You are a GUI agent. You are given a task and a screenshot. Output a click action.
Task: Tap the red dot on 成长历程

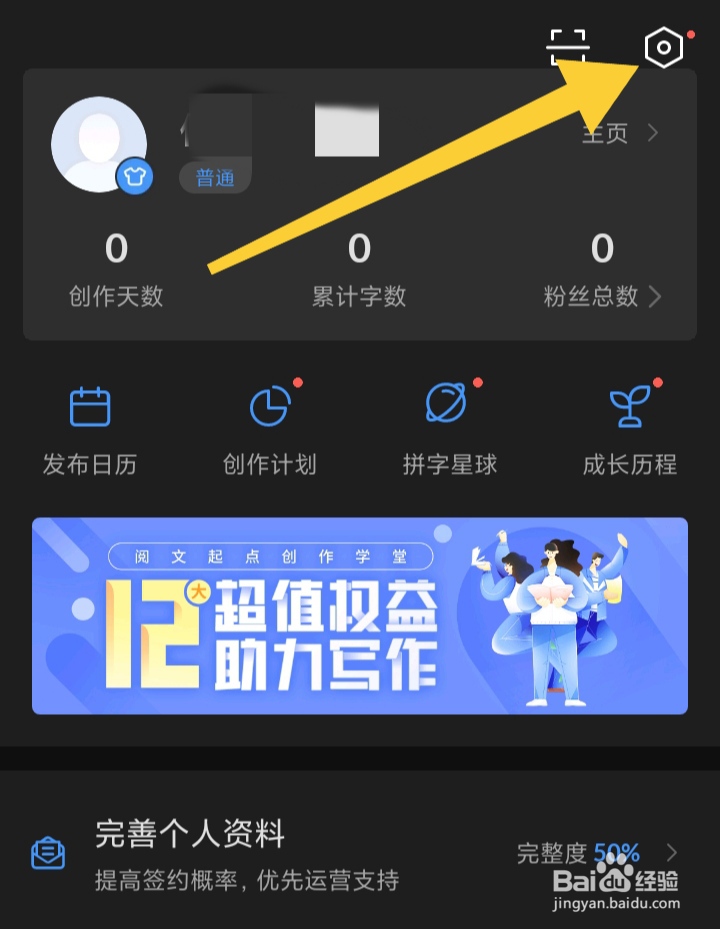(657, 381)
